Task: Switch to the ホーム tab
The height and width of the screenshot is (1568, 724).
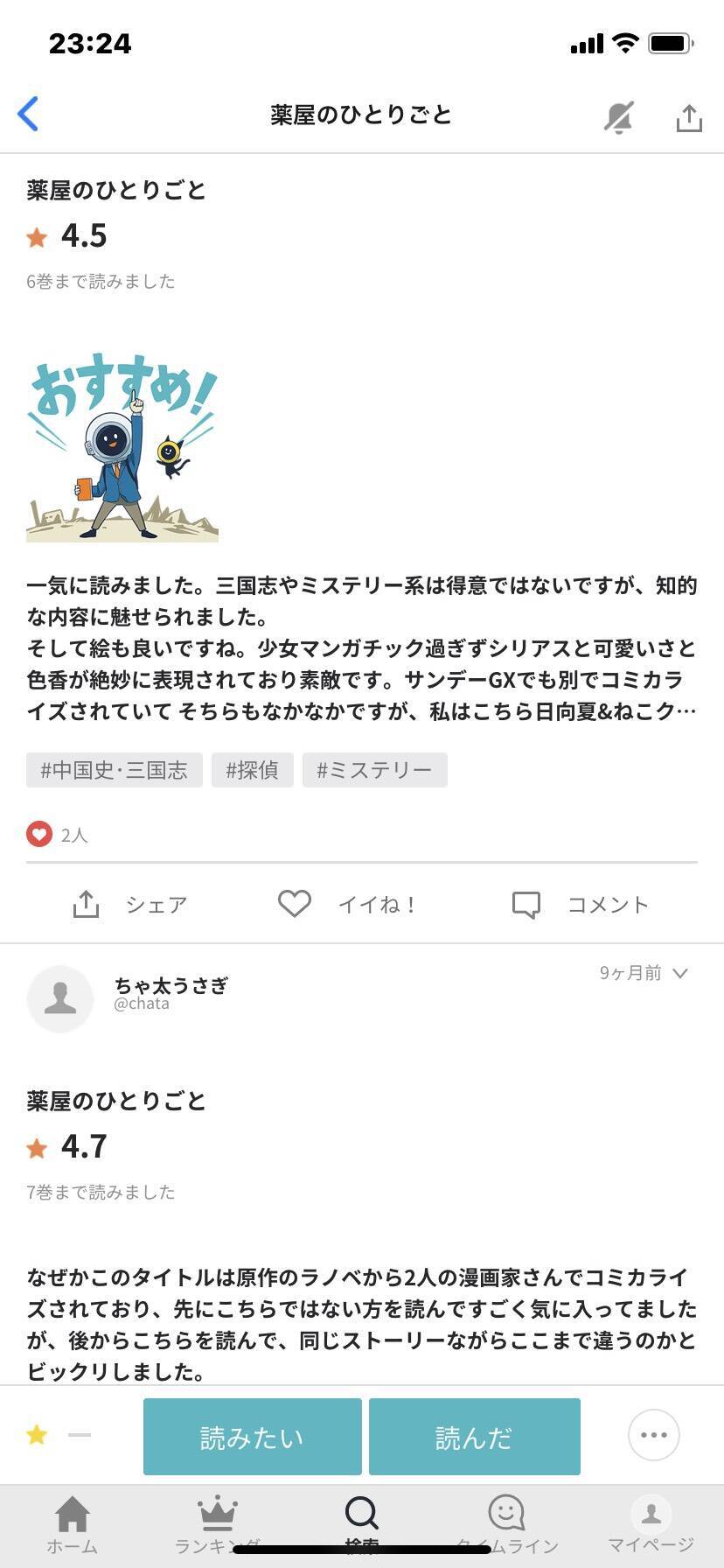Action: click(x=73, y=1522)
